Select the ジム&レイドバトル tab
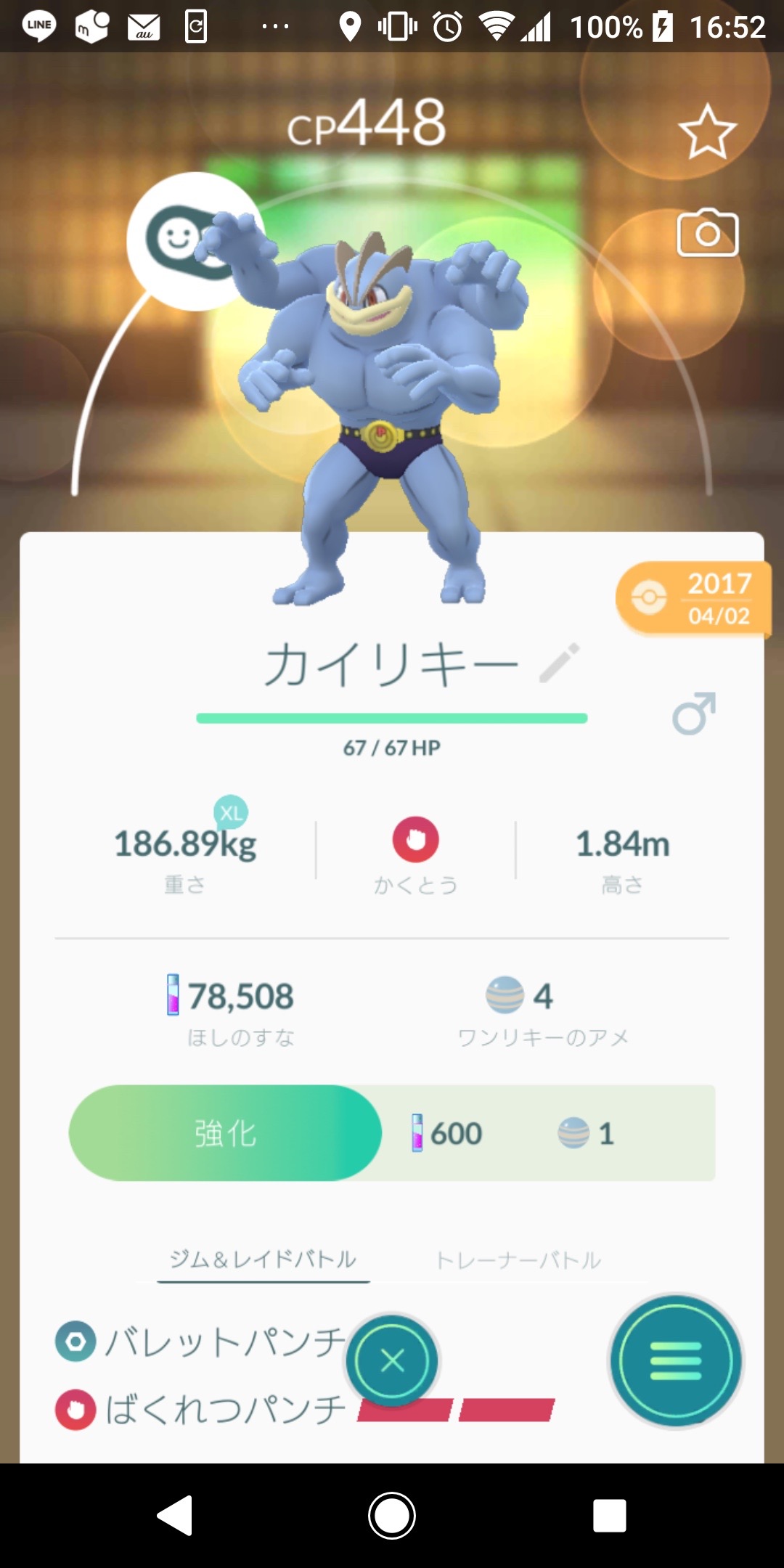The width and height of the screenshot is (784, 1568). click(263, 1259)
